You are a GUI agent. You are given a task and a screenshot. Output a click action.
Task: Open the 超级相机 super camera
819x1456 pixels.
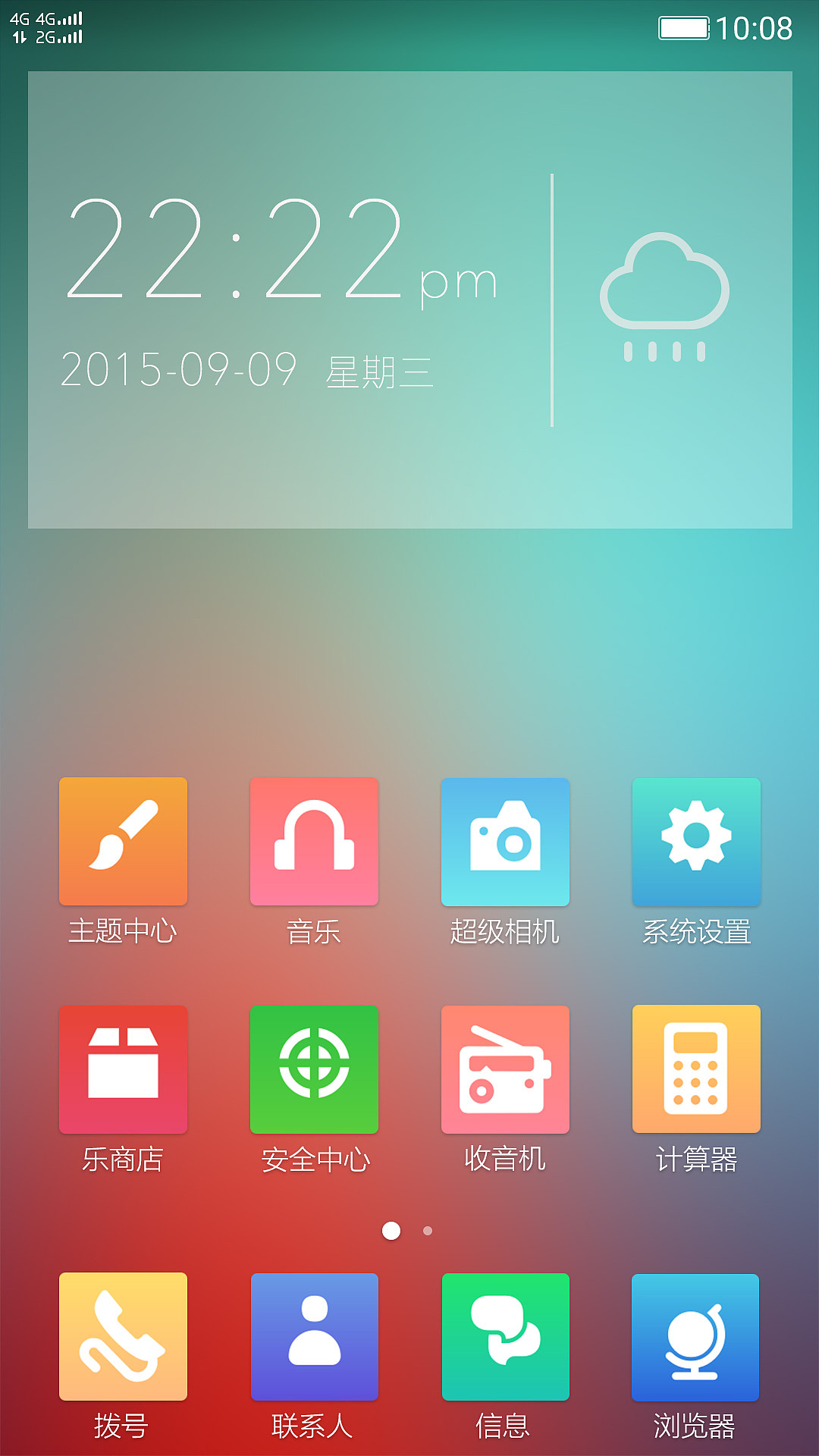click(x=505, y=842)
